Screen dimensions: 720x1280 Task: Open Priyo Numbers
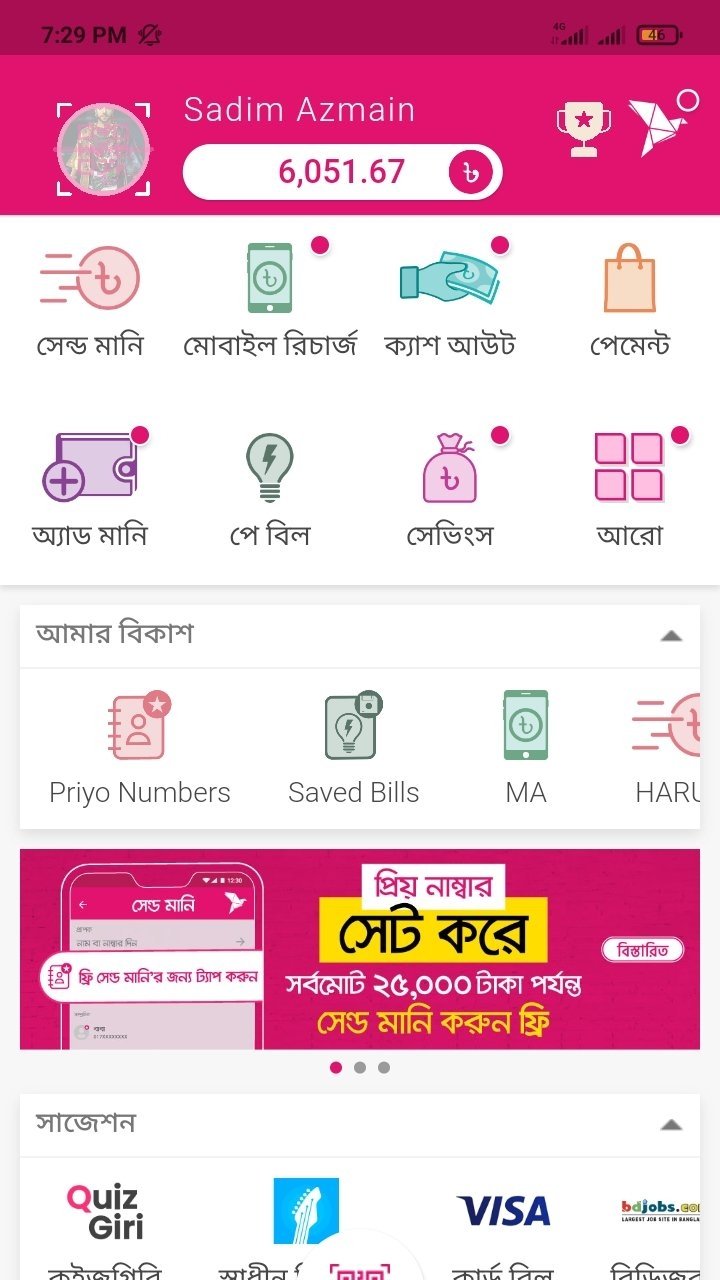point(139,748)
